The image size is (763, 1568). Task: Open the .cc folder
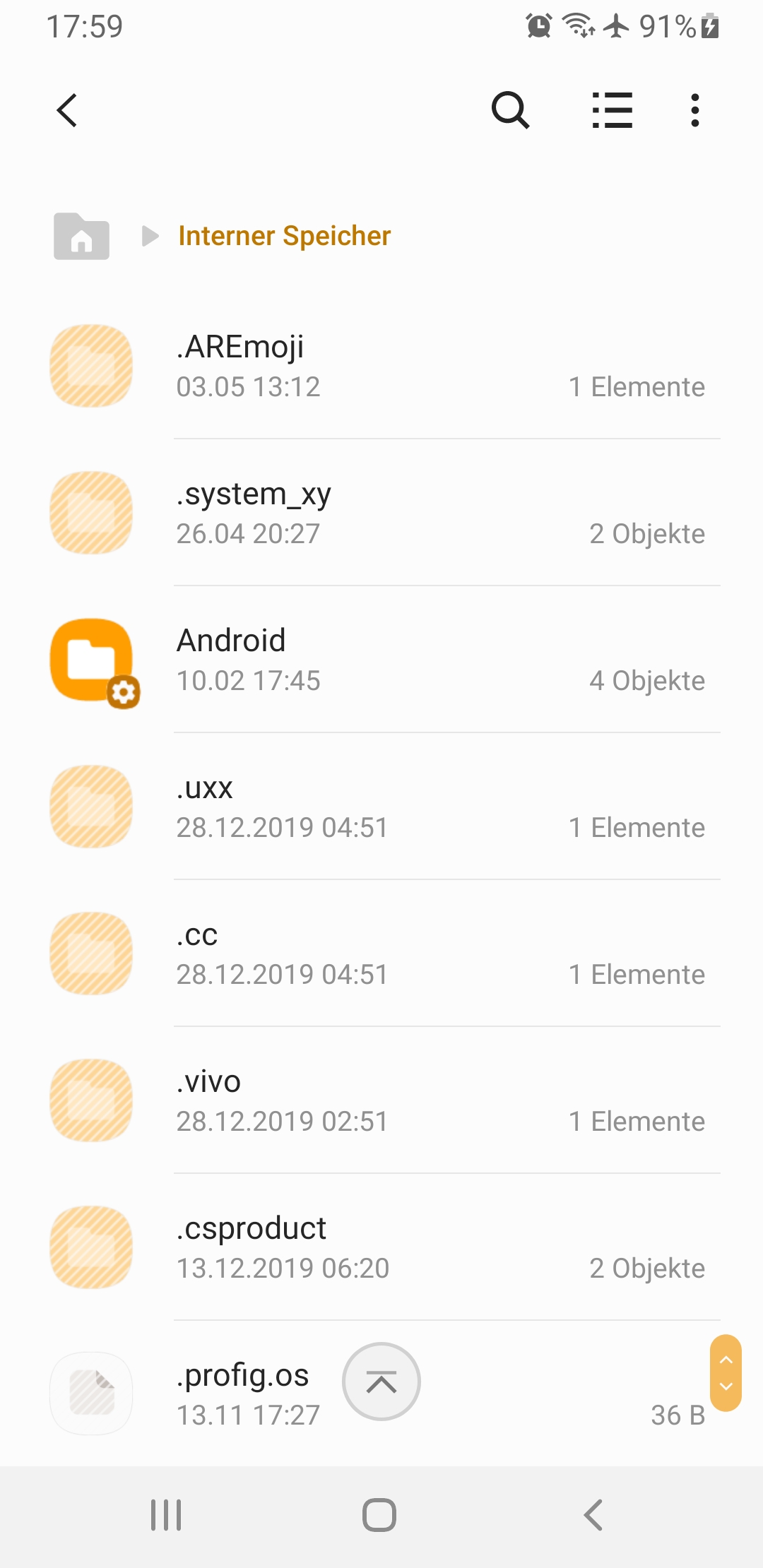[x=381, y=954]
